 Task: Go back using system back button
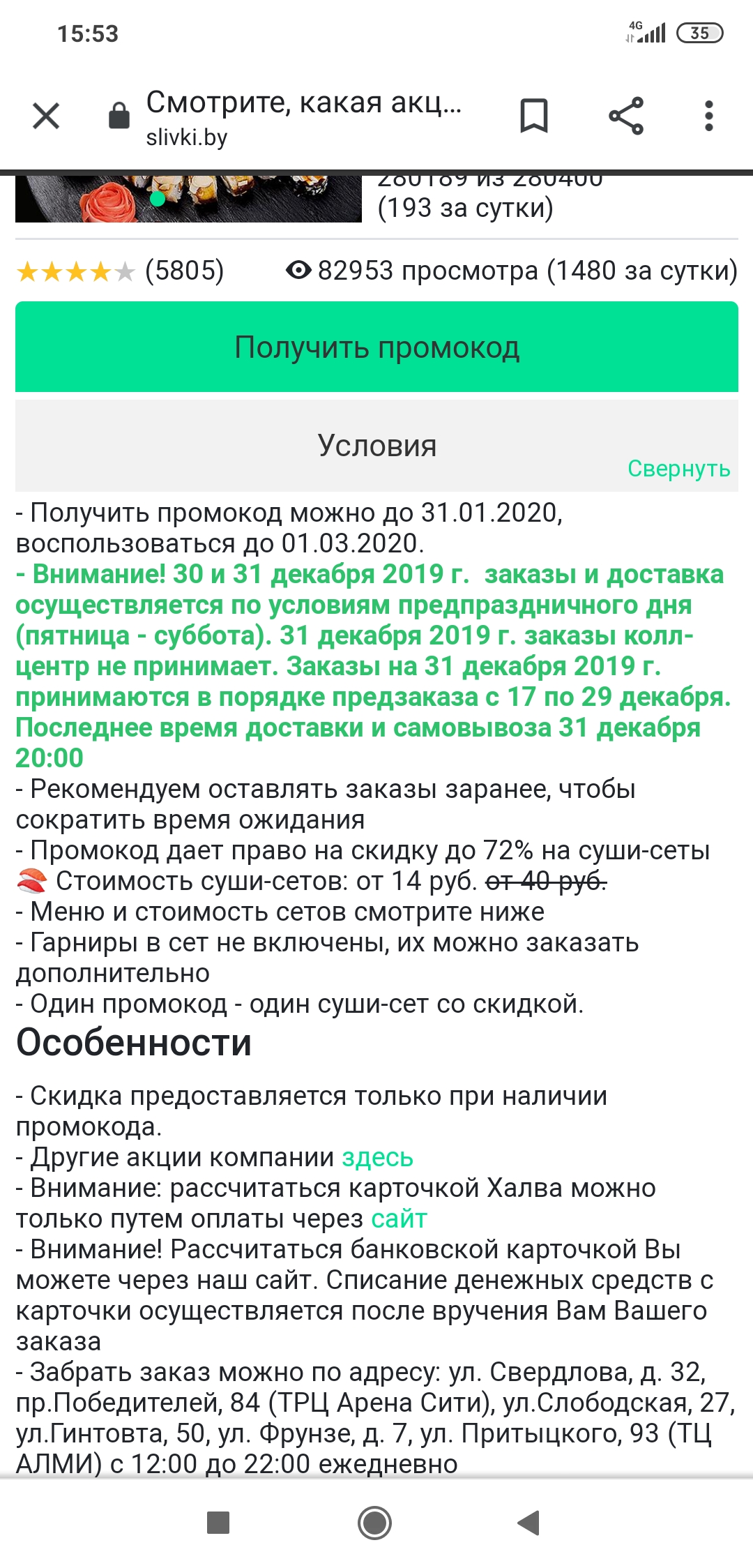pyautogui.click(x=528, y=1523)
